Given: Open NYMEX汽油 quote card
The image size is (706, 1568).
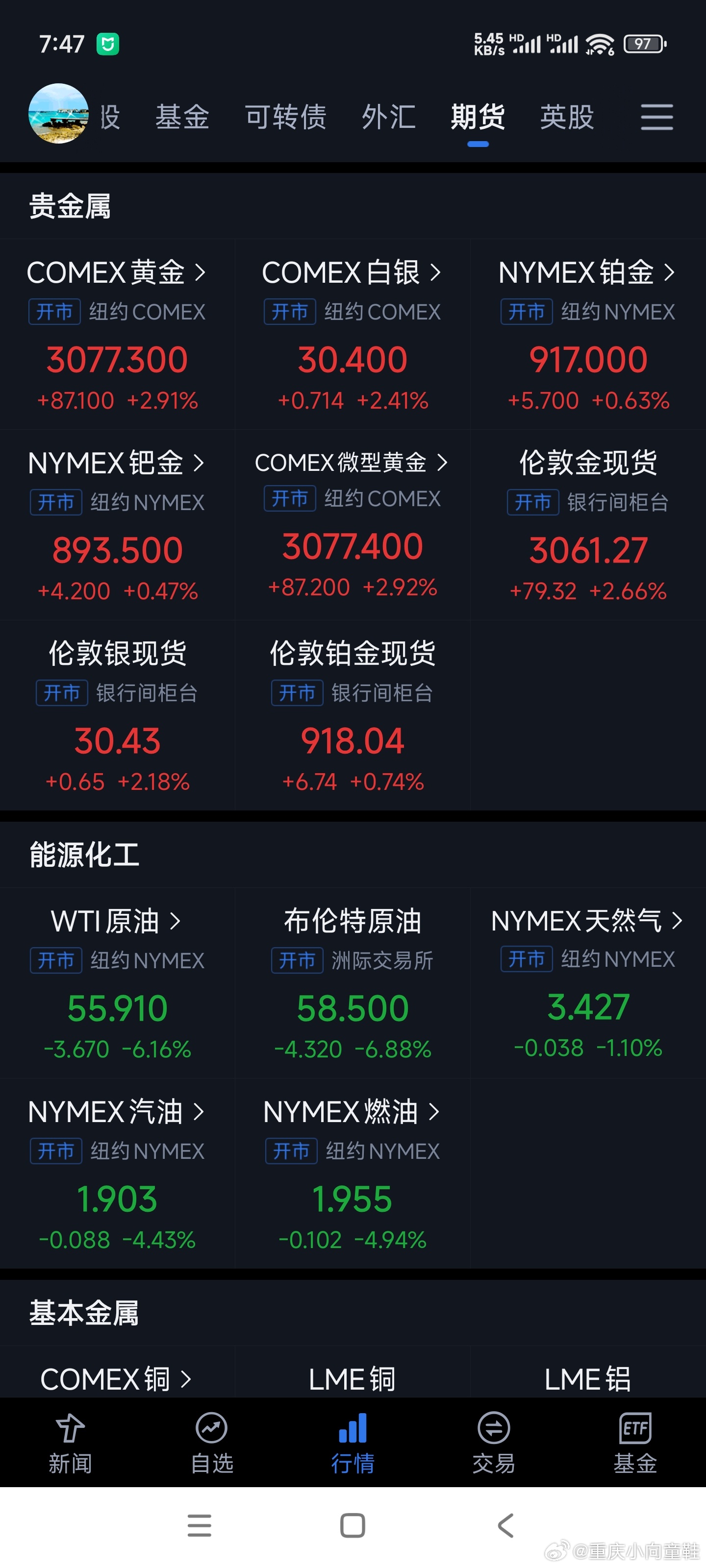Looking at the screenshot, I should coord(118,1174).
